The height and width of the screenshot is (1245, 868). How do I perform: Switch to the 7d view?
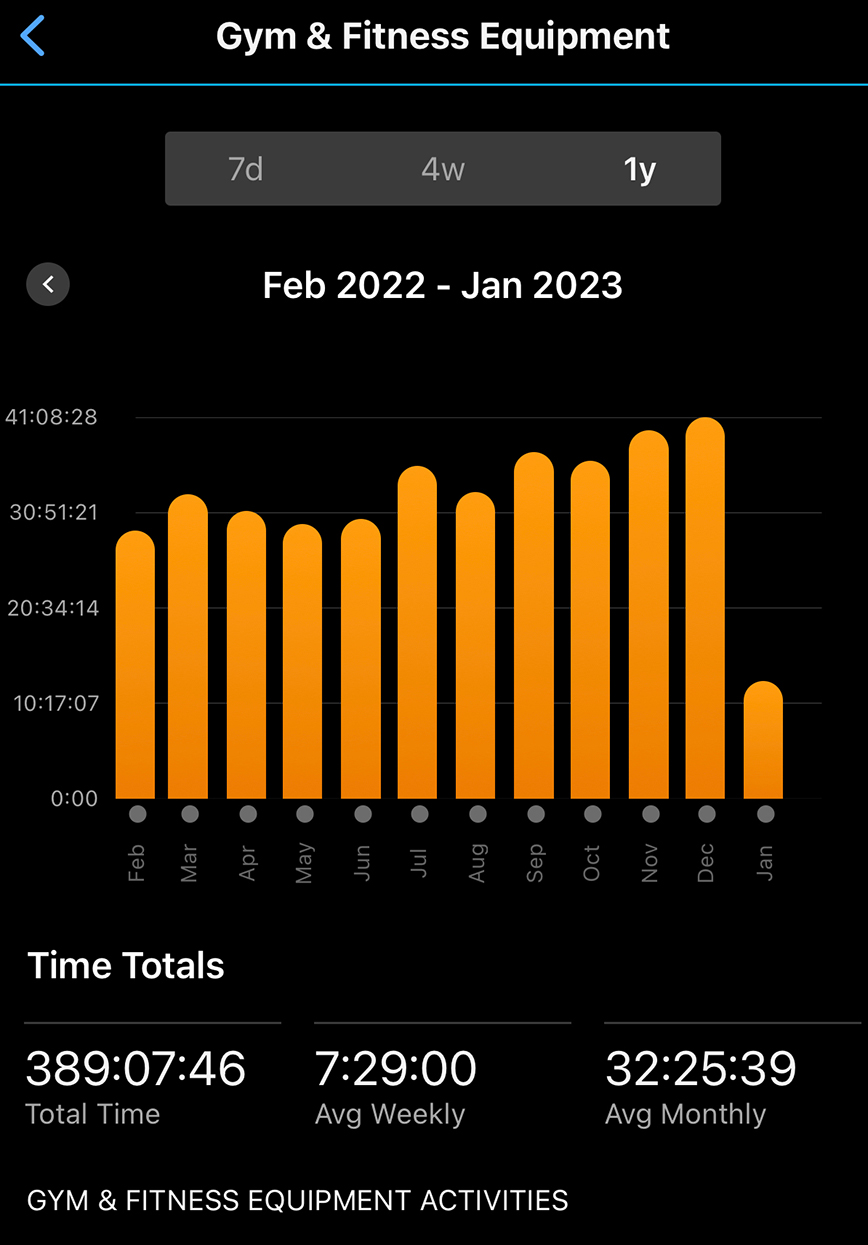(246, 169)
